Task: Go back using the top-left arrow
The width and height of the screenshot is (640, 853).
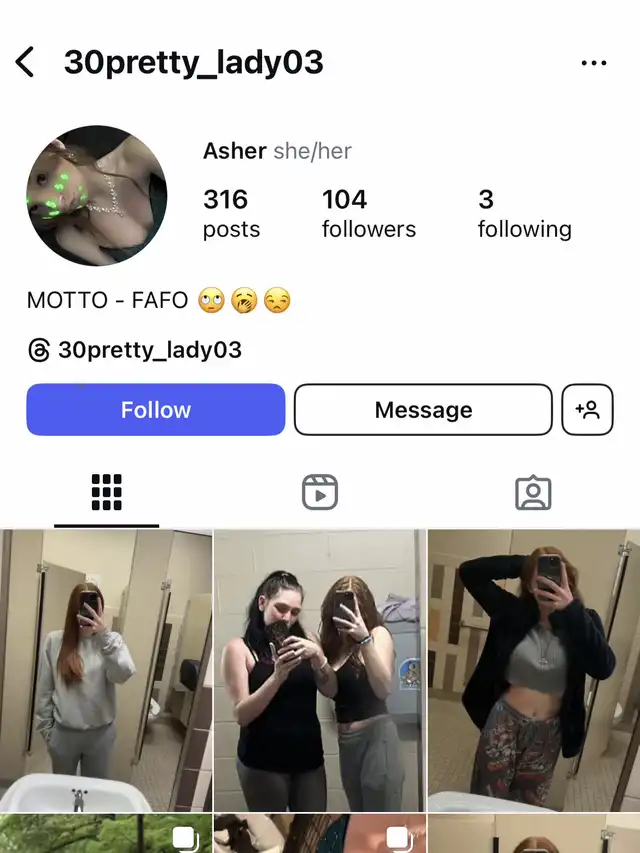Action: 25,62
